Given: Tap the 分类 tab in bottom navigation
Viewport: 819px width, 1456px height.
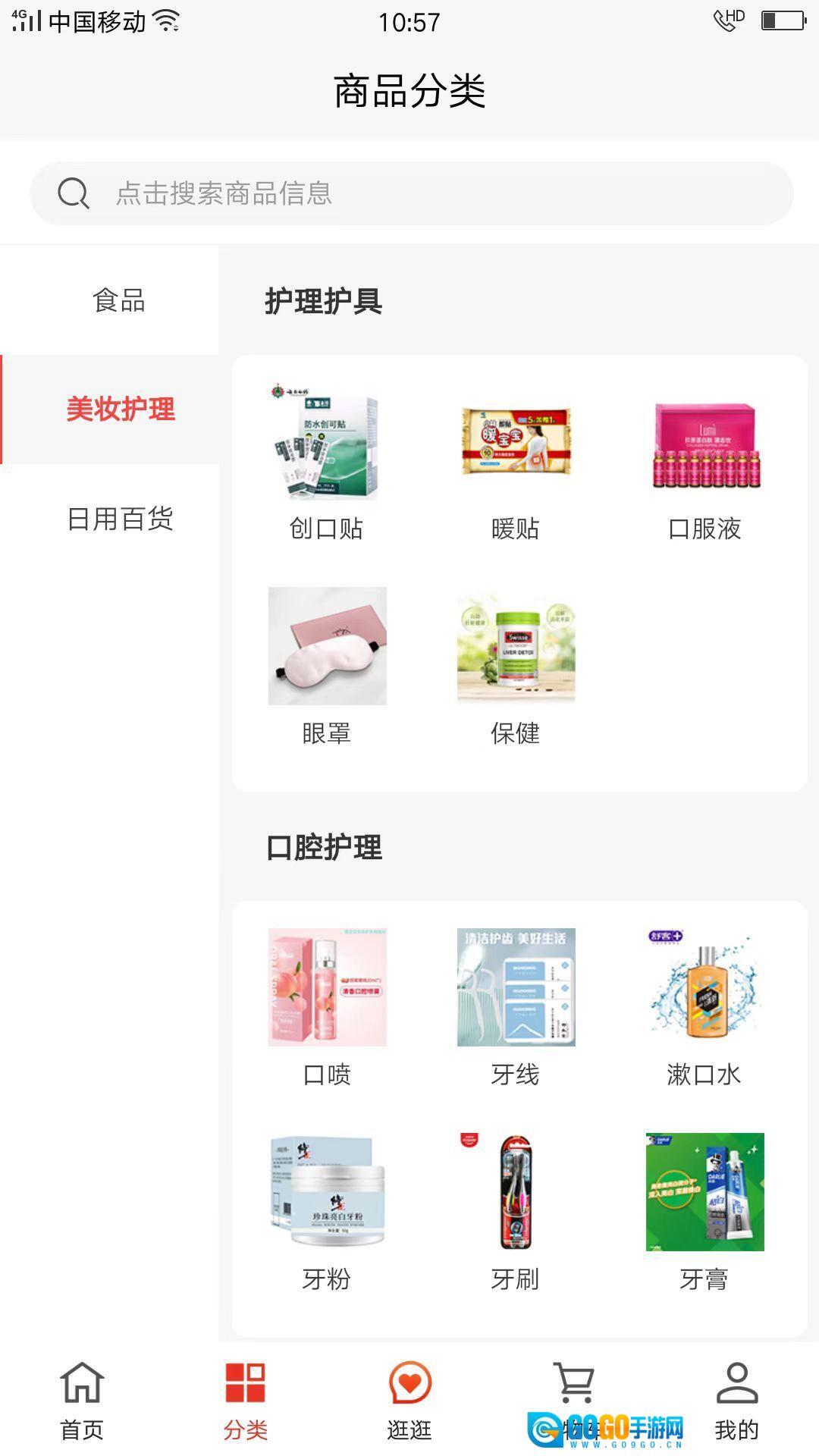Looking at the screenshot, I should click(x=245, y=1400).
